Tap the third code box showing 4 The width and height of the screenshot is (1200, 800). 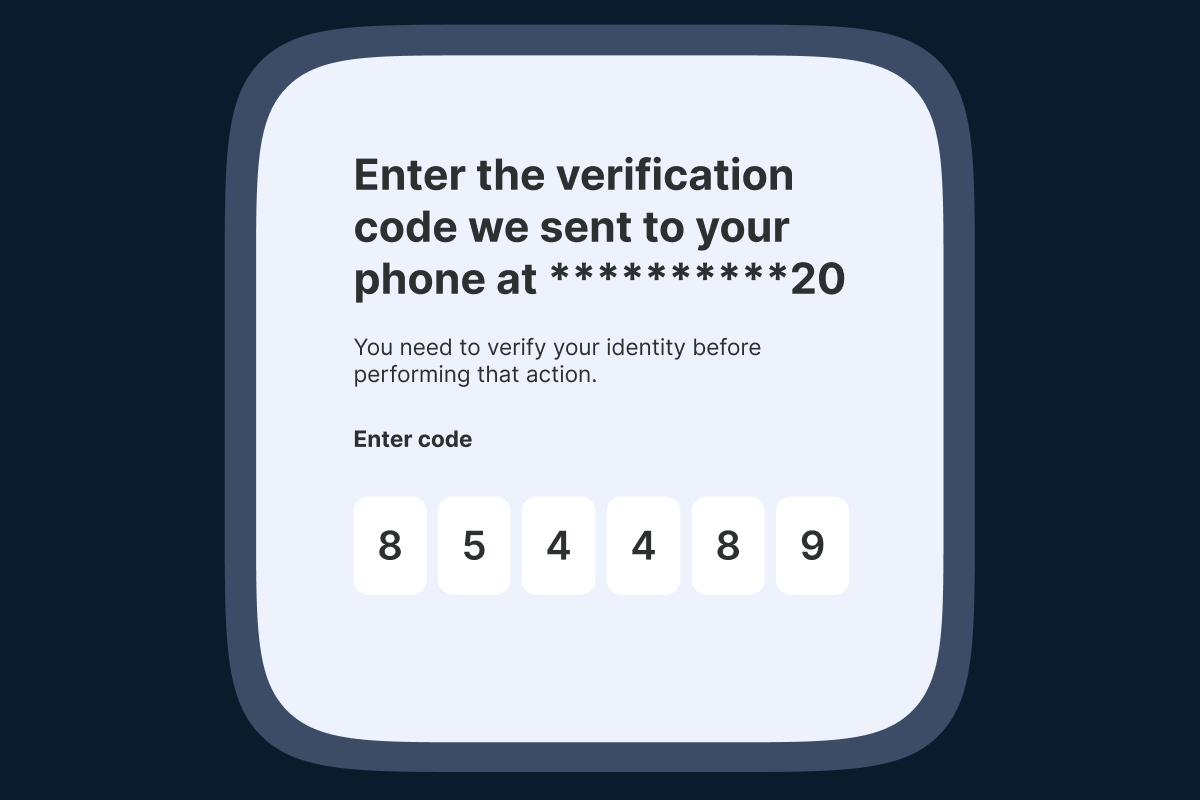(558, 546)
